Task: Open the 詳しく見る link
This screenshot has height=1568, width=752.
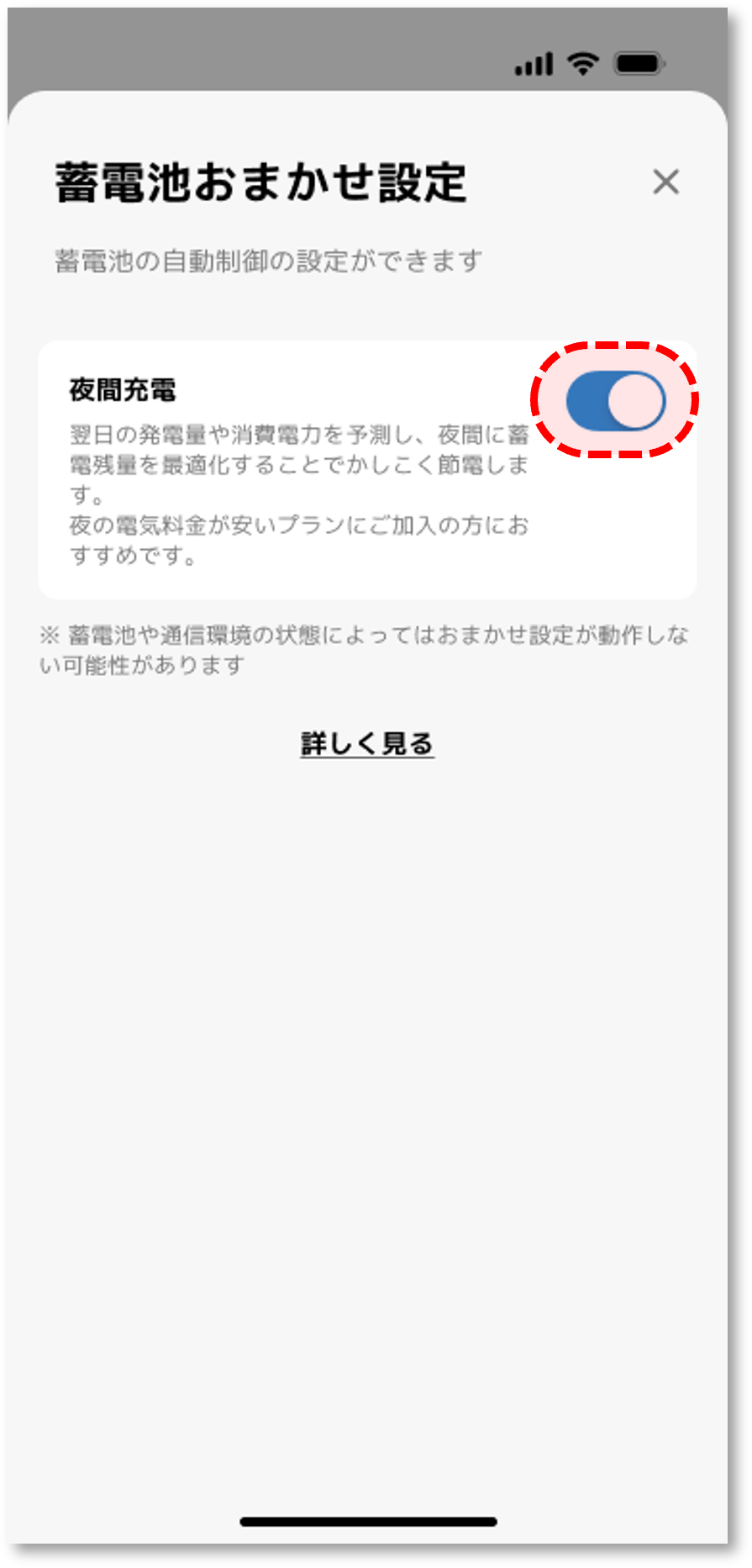Action: [x=367, y=743]
